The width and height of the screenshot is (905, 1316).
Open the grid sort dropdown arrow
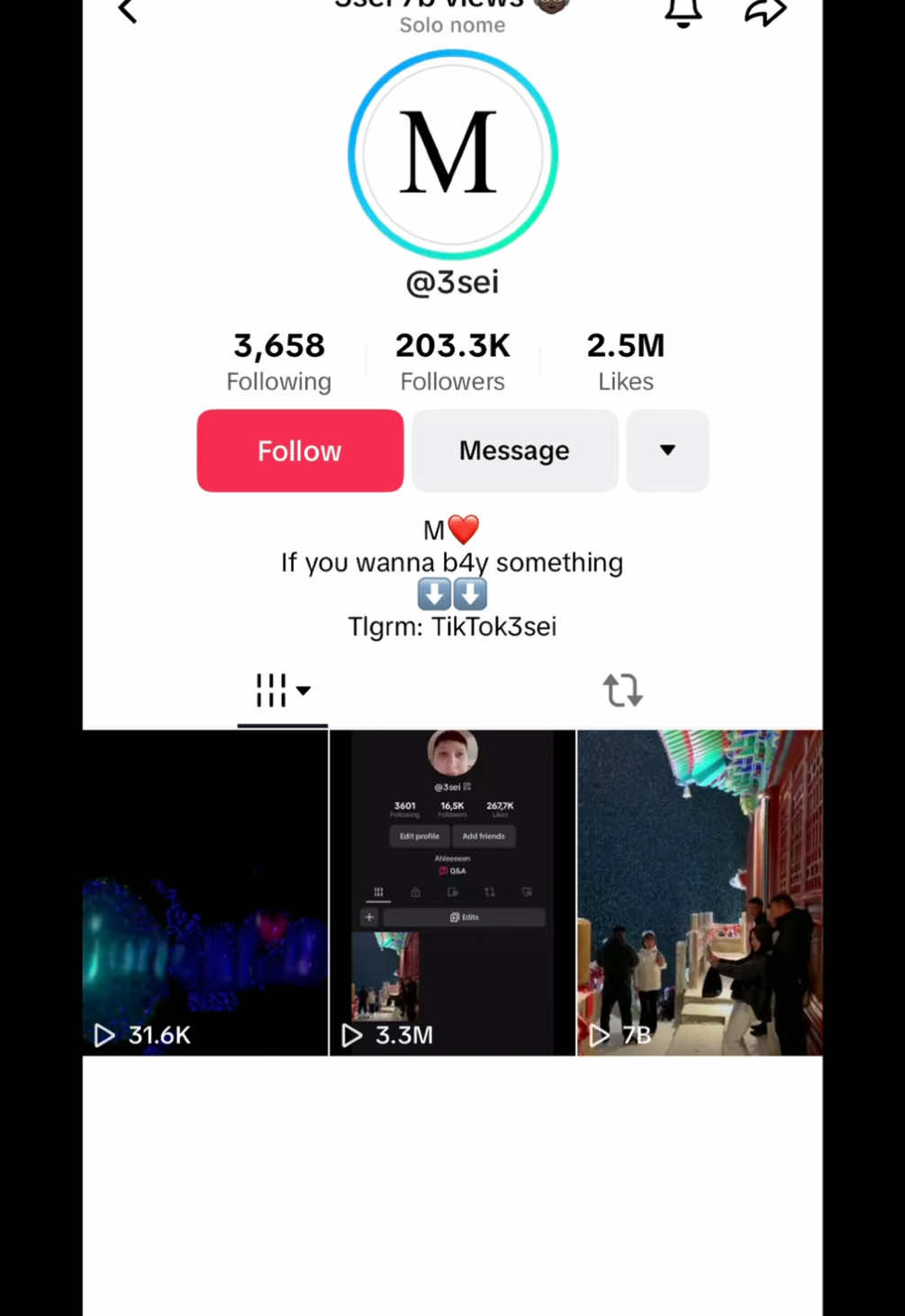tap(303, 692)
